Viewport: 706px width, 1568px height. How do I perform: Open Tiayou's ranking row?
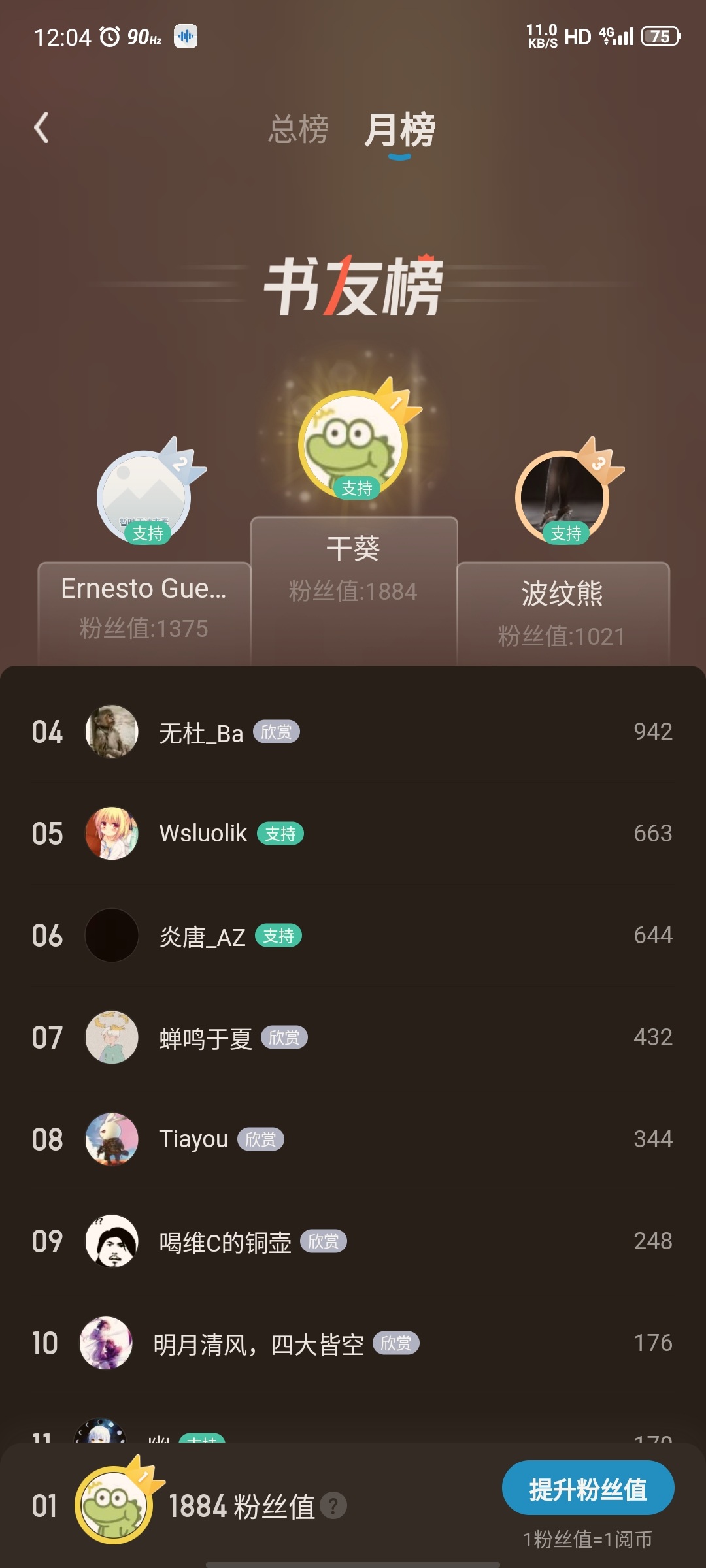353,1139
